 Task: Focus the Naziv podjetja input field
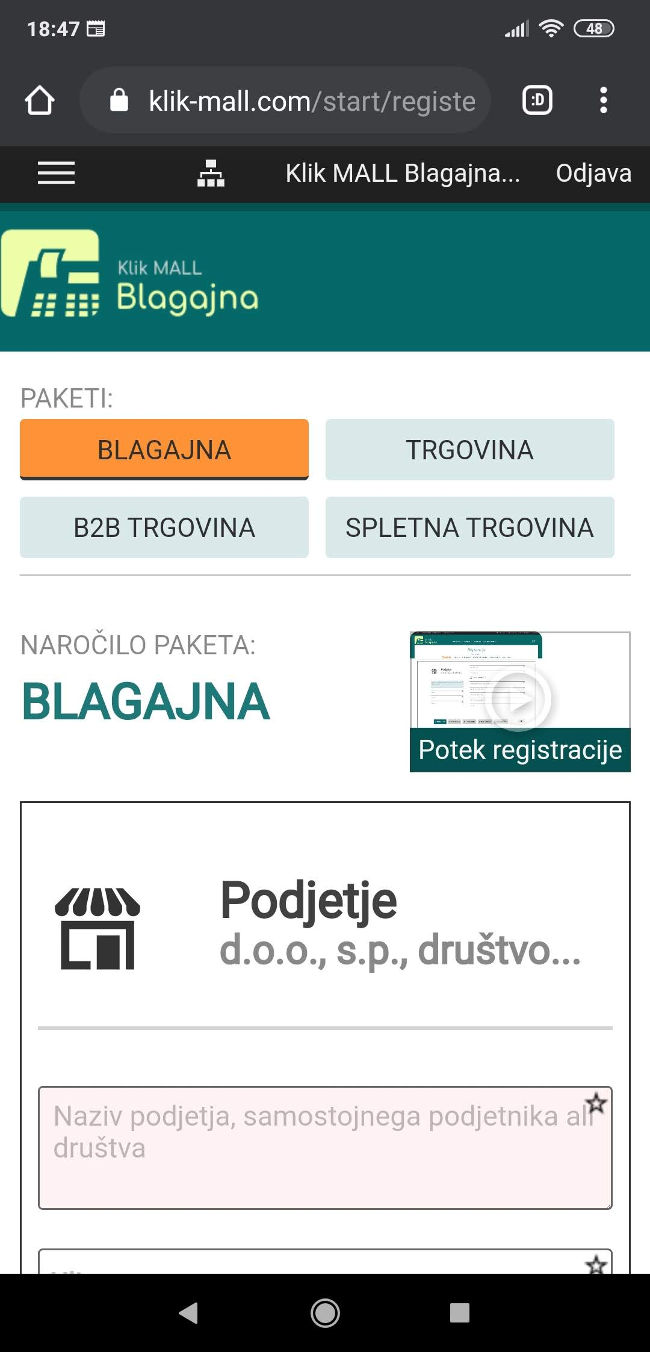coord(325,1148)
